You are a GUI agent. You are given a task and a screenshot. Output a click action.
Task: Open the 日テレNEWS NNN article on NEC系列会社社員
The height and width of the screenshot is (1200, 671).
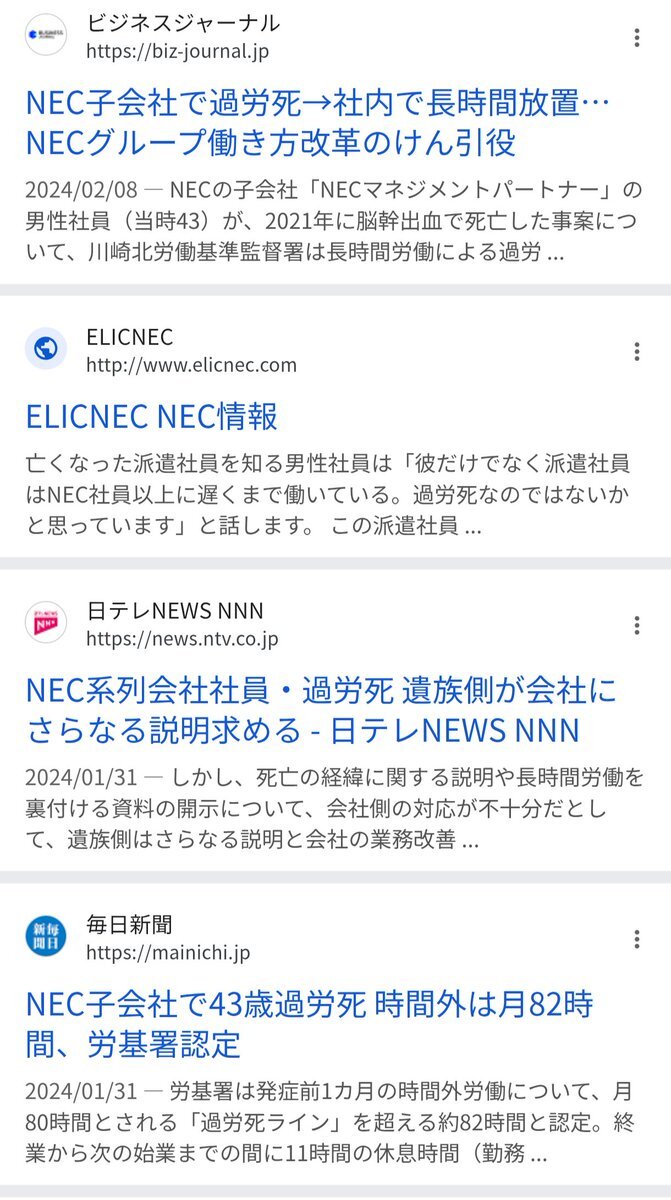[321, 709]
